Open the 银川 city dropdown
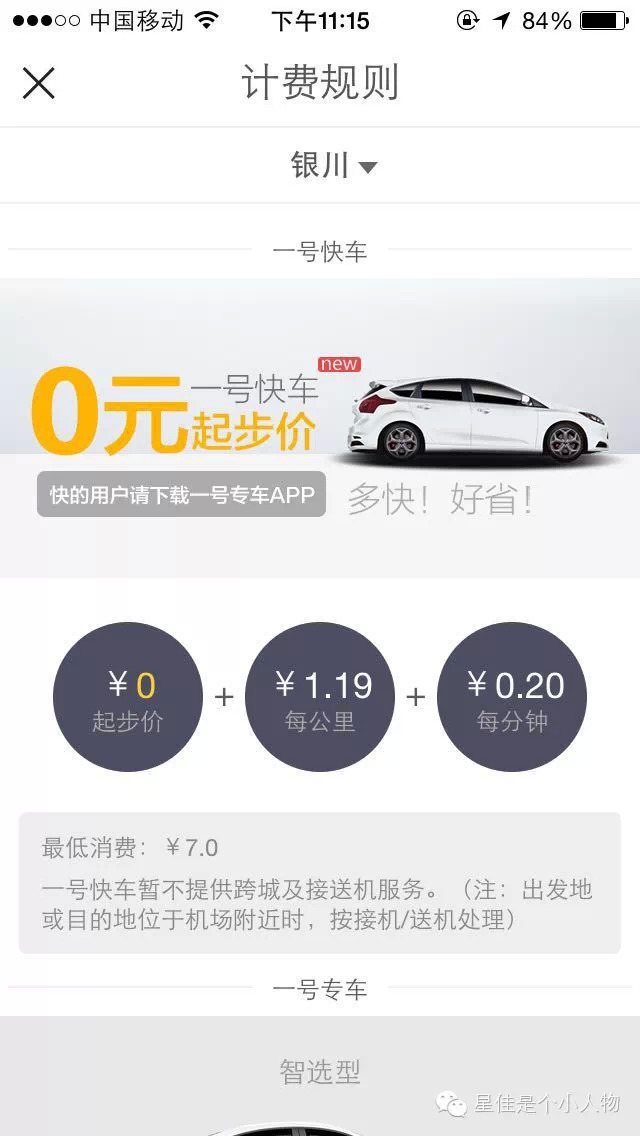 tap(333, 166)
